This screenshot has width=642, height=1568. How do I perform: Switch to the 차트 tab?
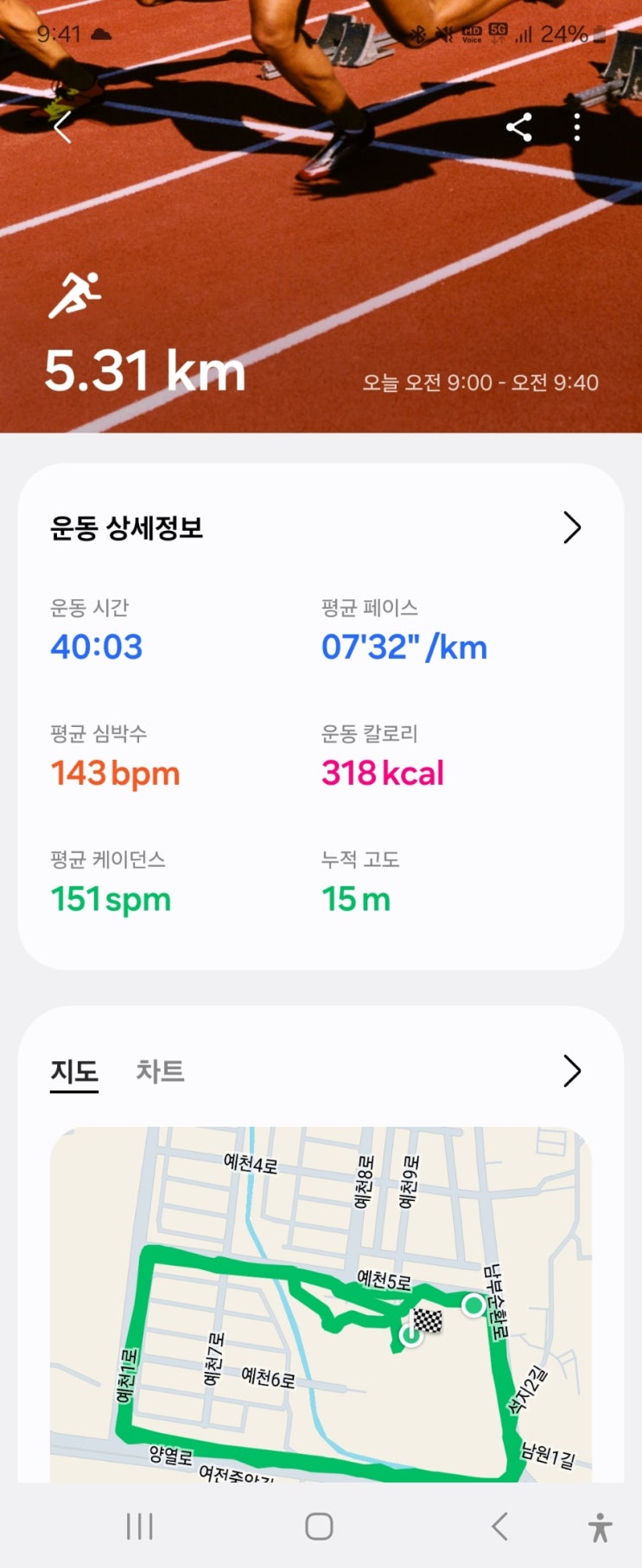[x=160, y=1072]
